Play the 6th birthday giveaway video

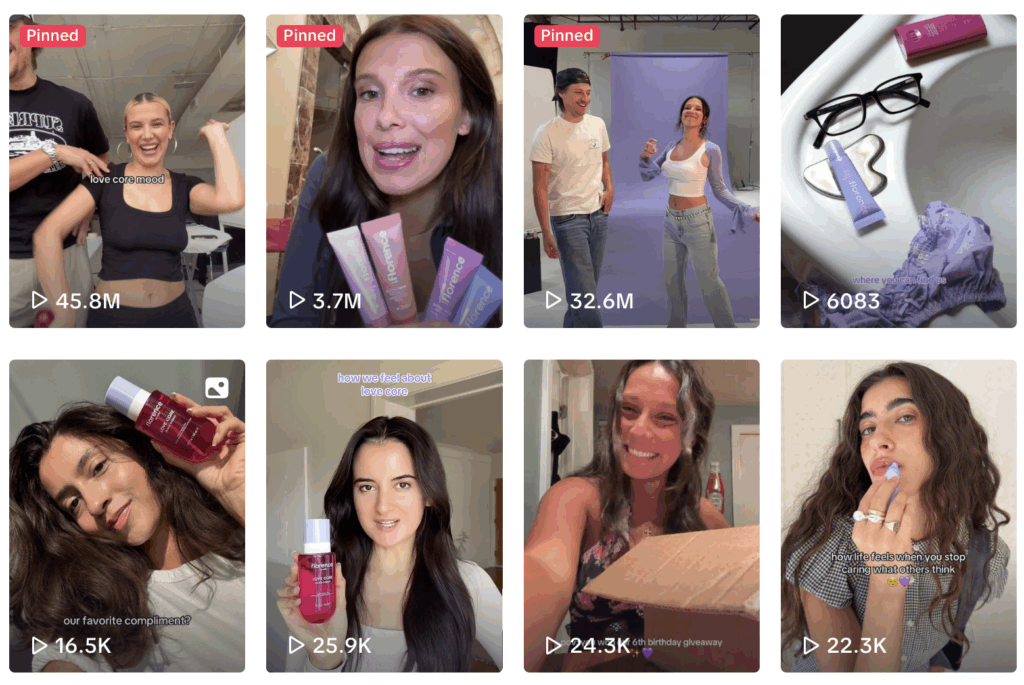point(641,515)
